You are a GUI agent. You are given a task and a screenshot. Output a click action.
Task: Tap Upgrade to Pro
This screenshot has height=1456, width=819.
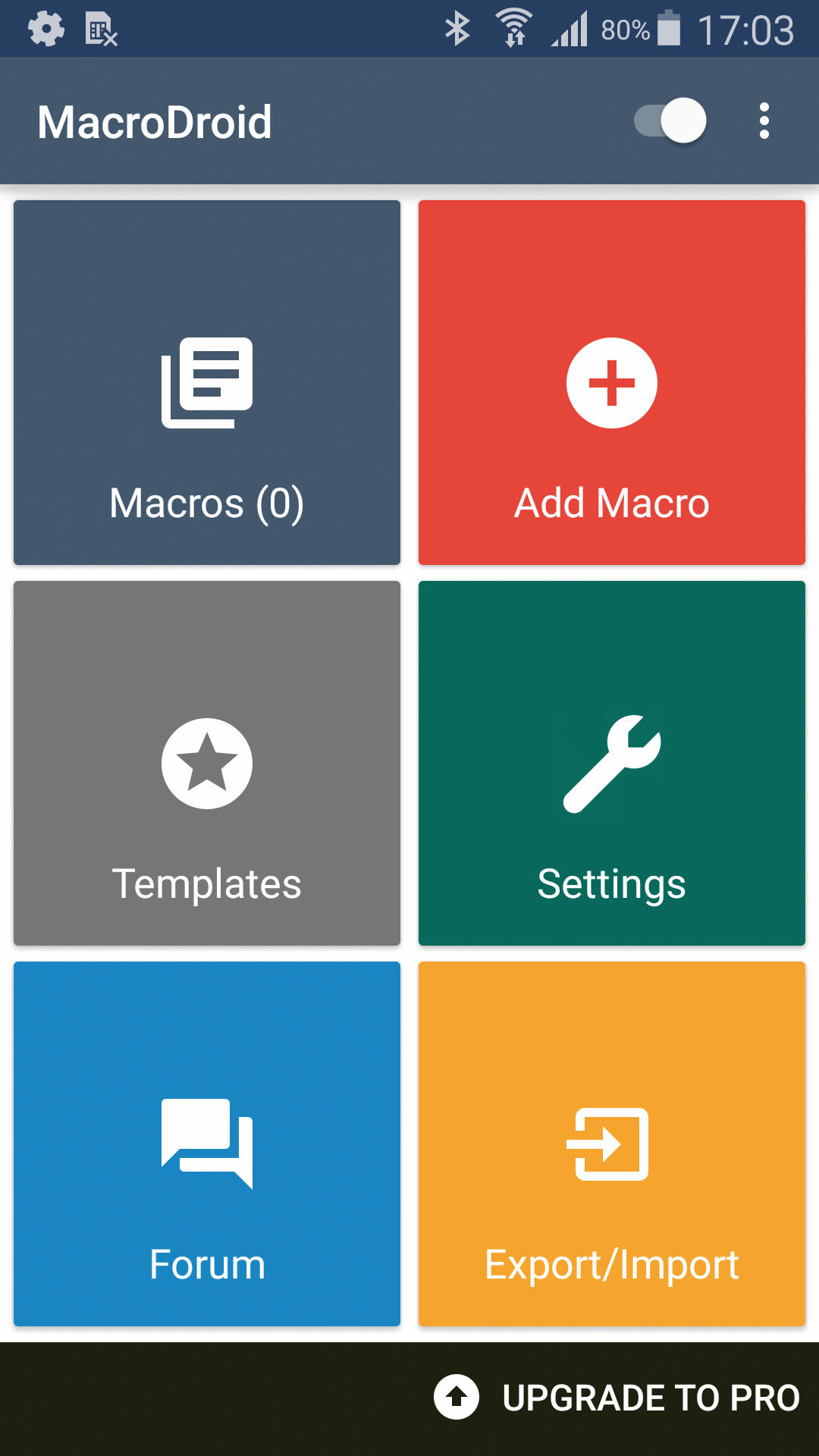tap(617, 1397)
